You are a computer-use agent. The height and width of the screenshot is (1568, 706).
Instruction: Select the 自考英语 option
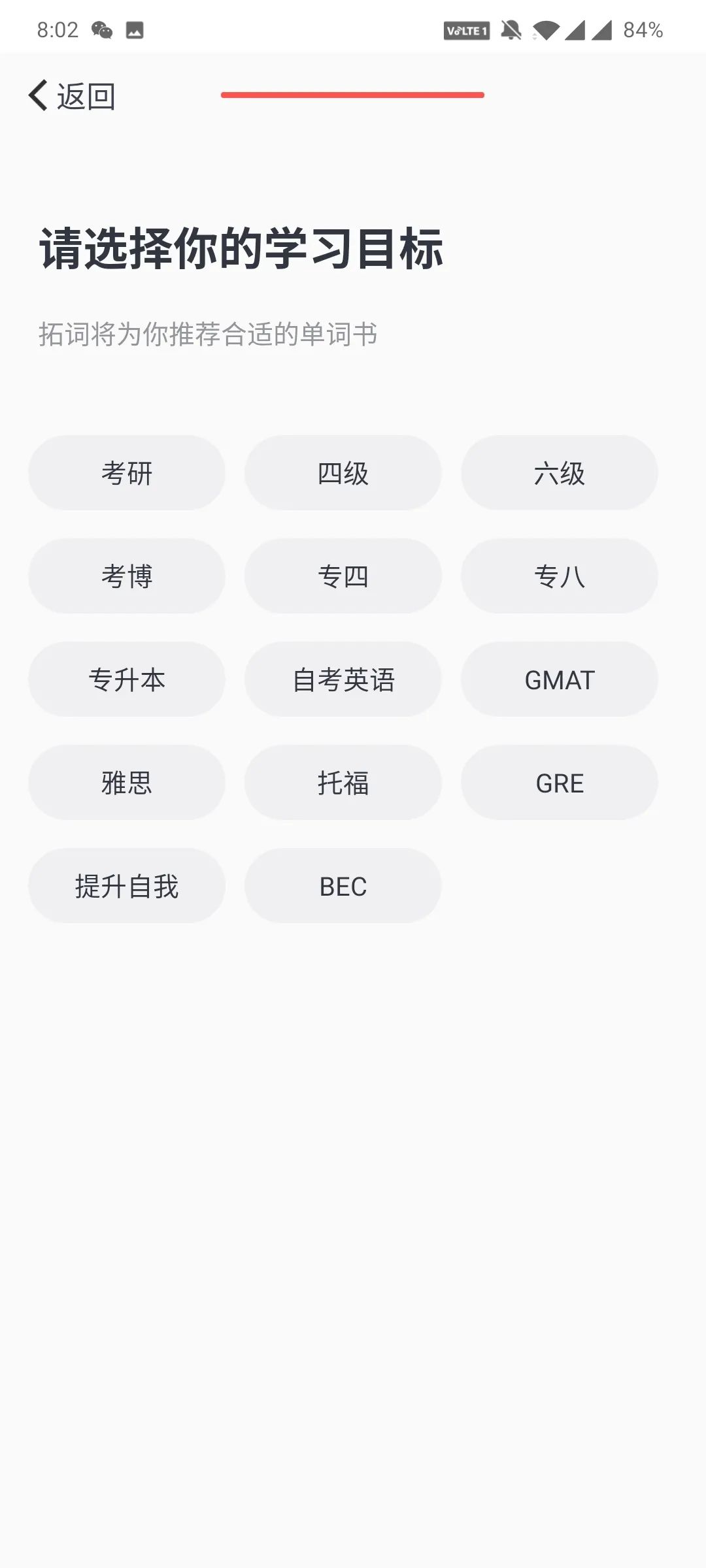343,679
